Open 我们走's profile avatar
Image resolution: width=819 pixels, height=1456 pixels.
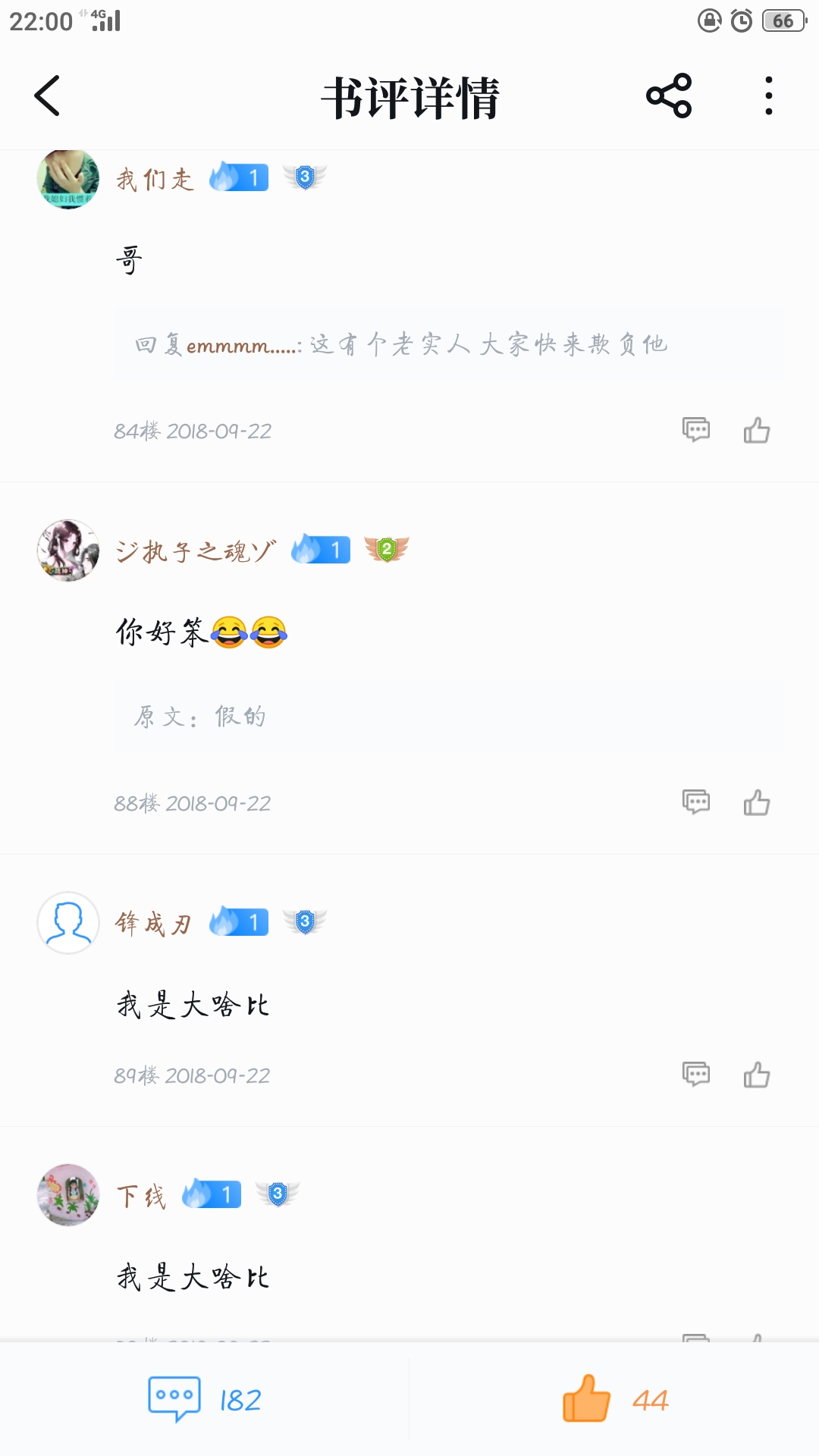pos(68,179)
